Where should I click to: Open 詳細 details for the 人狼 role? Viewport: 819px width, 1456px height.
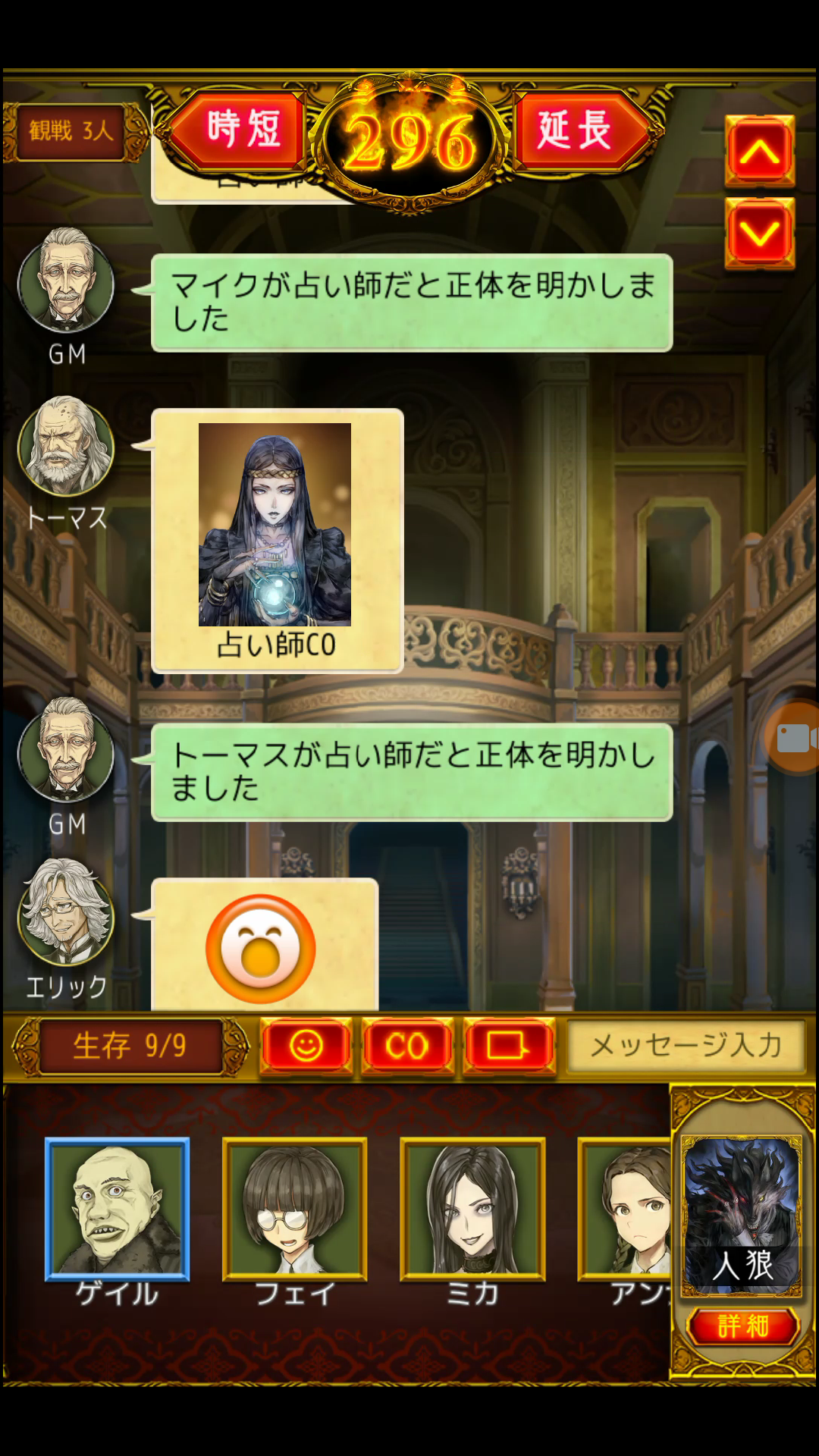(742, 1326)
